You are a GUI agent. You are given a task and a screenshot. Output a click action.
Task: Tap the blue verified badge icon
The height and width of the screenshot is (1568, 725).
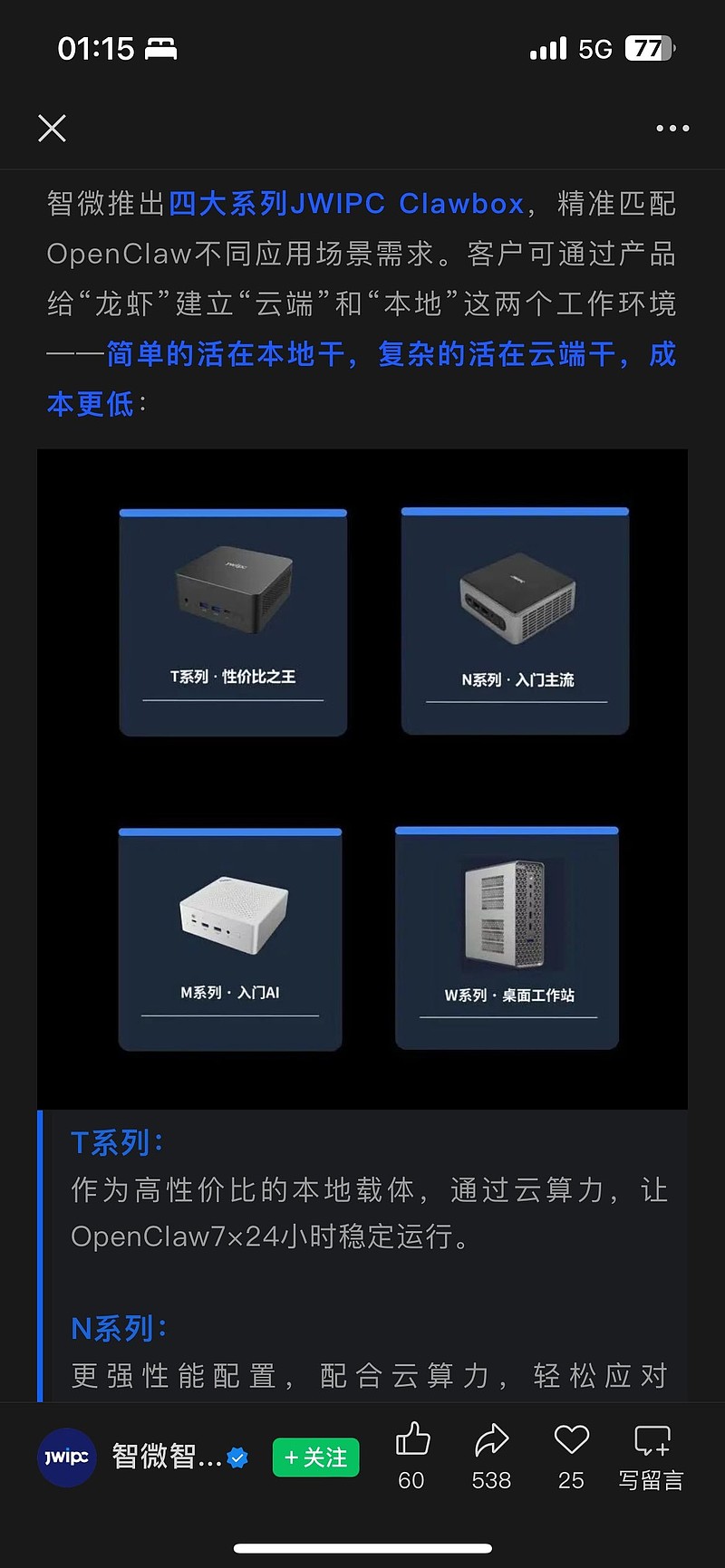pos(237,1458)
